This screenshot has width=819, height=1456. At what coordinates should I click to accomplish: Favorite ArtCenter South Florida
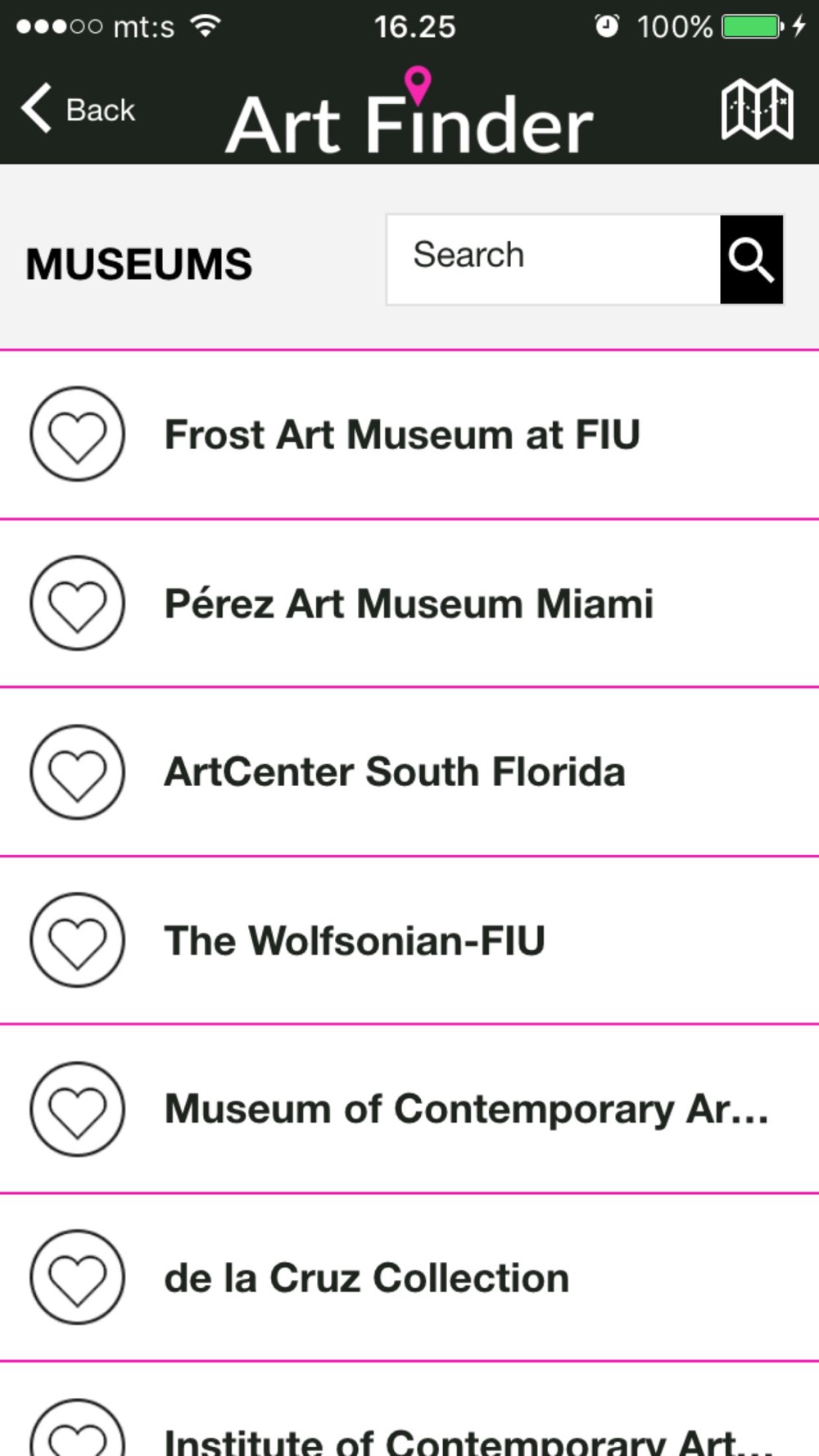(78, 772)
